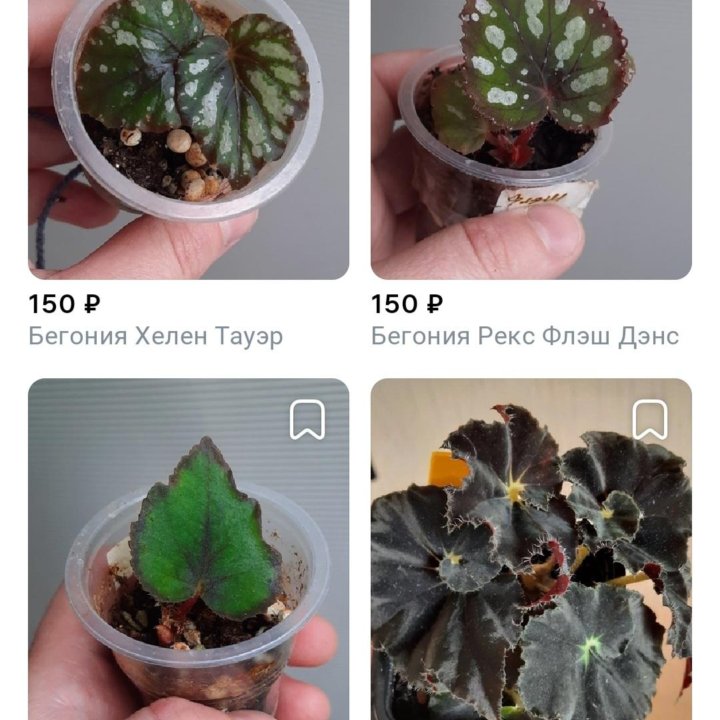Bookmark the dark-leaved begonia listing
Viewport: 720px width, 720px height.
650,421
